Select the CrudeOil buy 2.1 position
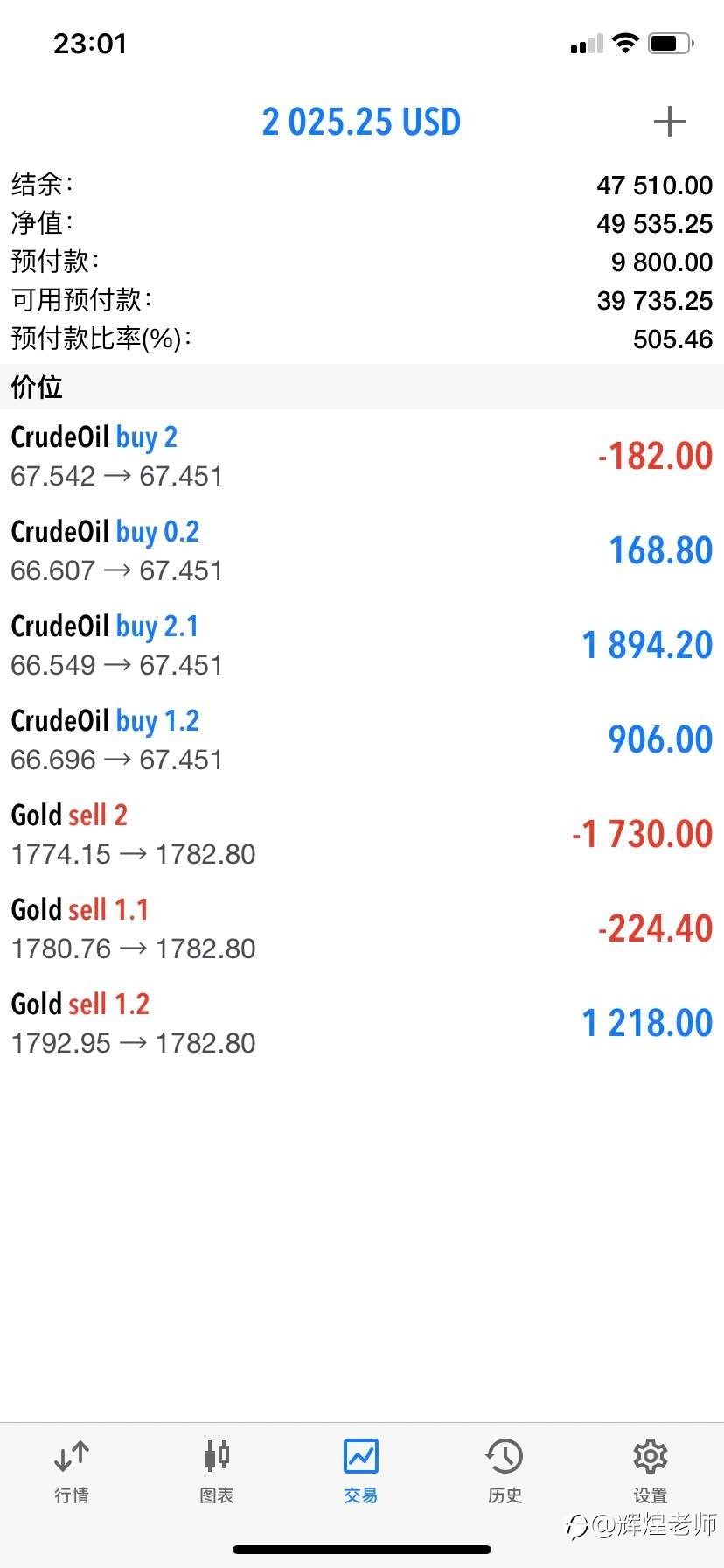 pyautogui.click(x=362, y=645)
